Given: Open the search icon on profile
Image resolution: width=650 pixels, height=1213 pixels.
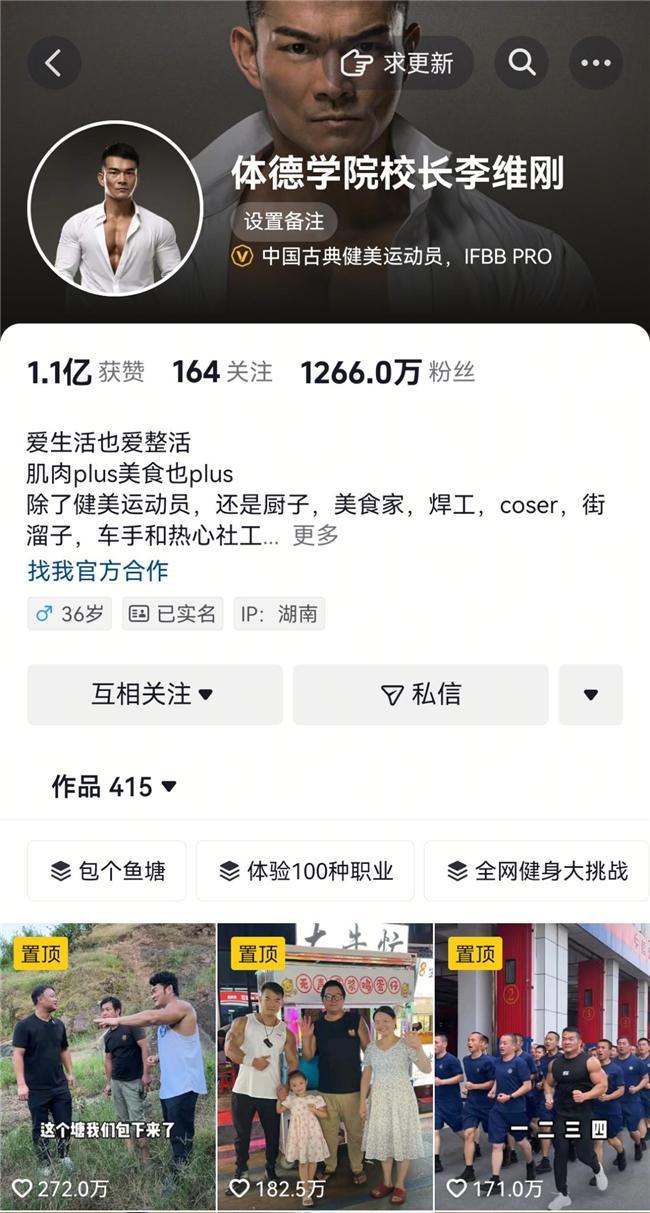Looking at the screenshot, I should tap(521, 64).
